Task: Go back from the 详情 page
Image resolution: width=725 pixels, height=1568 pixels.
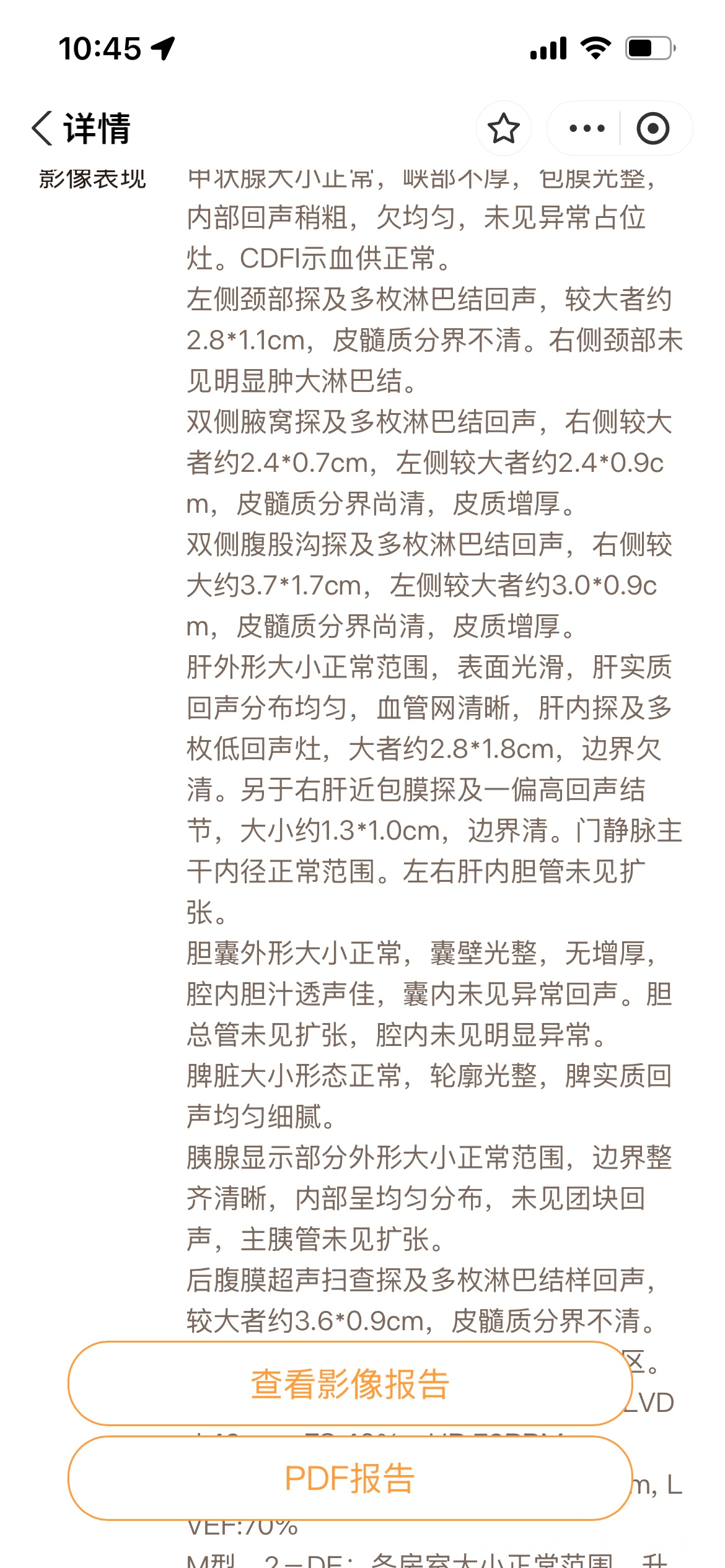Action: tap(43, 129)
